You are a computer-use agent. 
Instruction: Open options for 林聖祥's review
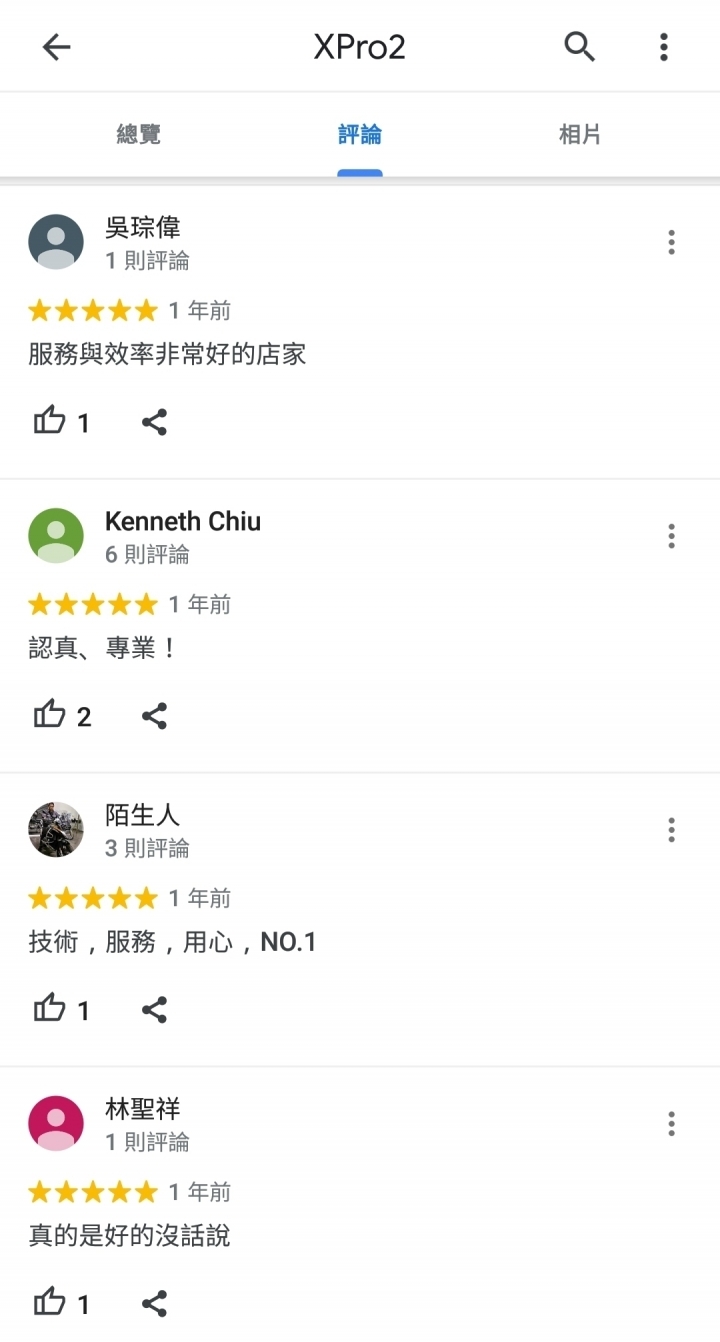point(671,1124)
